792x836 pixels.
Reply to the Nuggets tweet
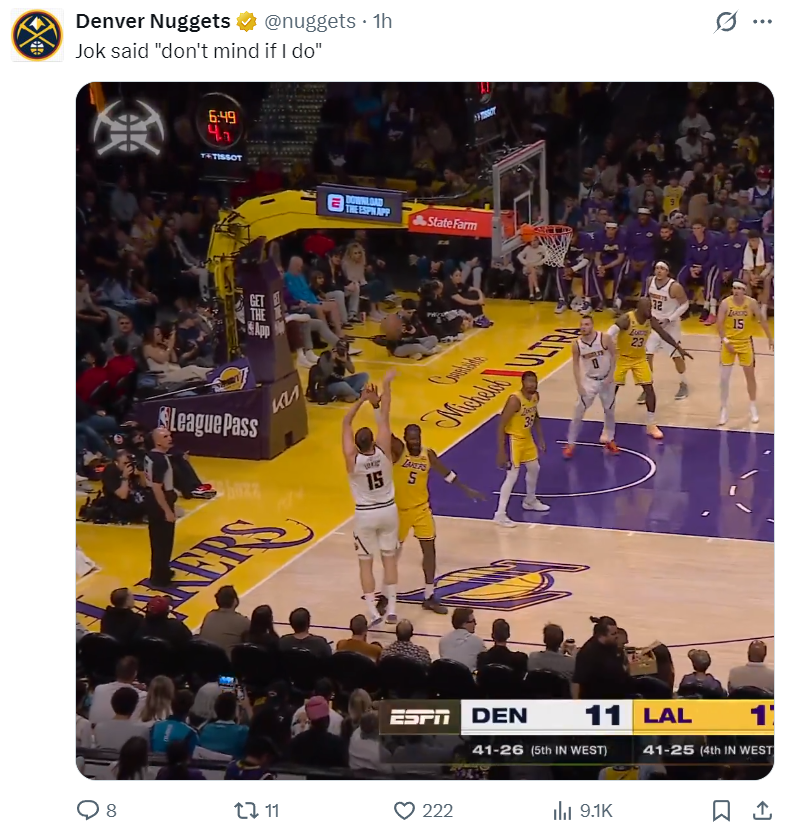tap(89, 810)
